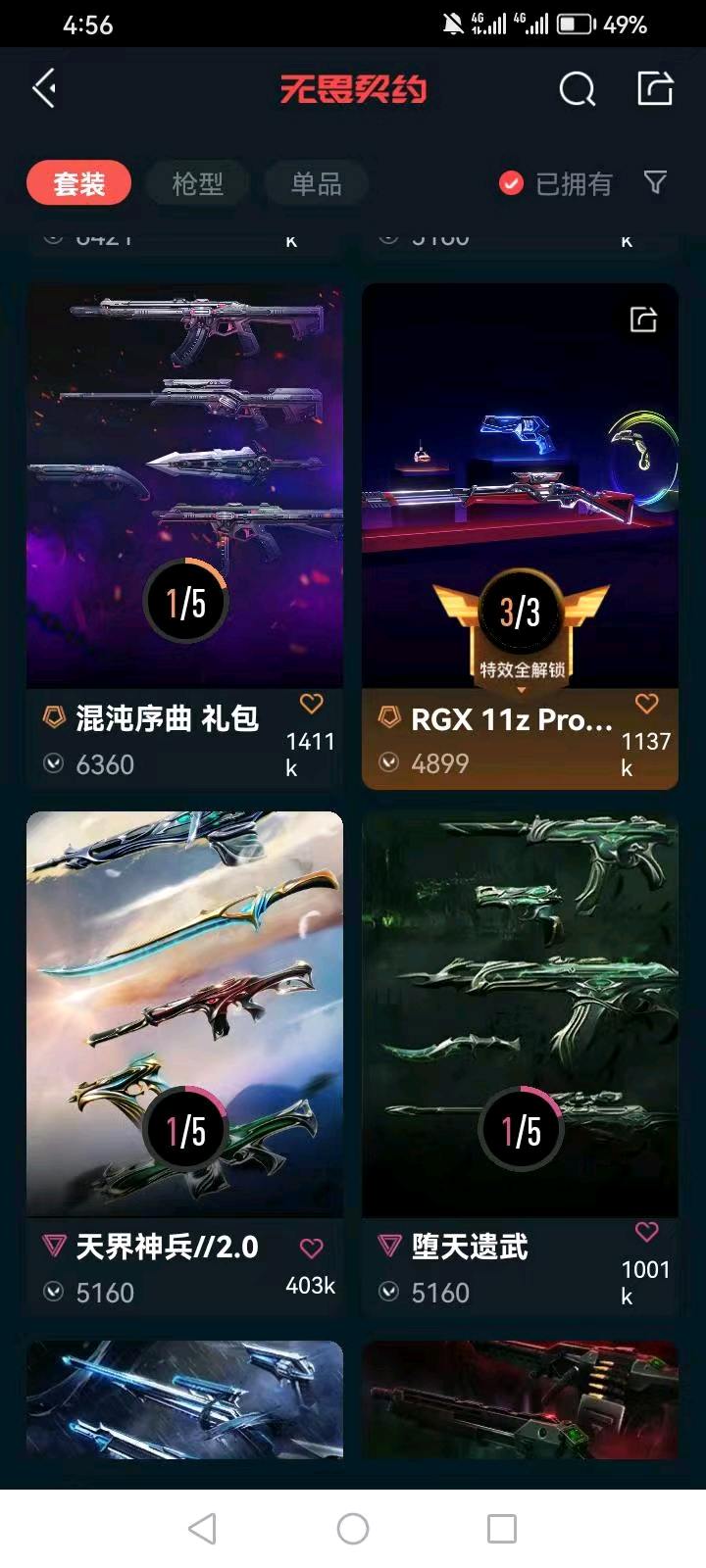Image resolution: width=706 pixels, height=1568 pixels.
Task: Like the 天界神兵//2.0 bundle
Action: (311, 1248)
